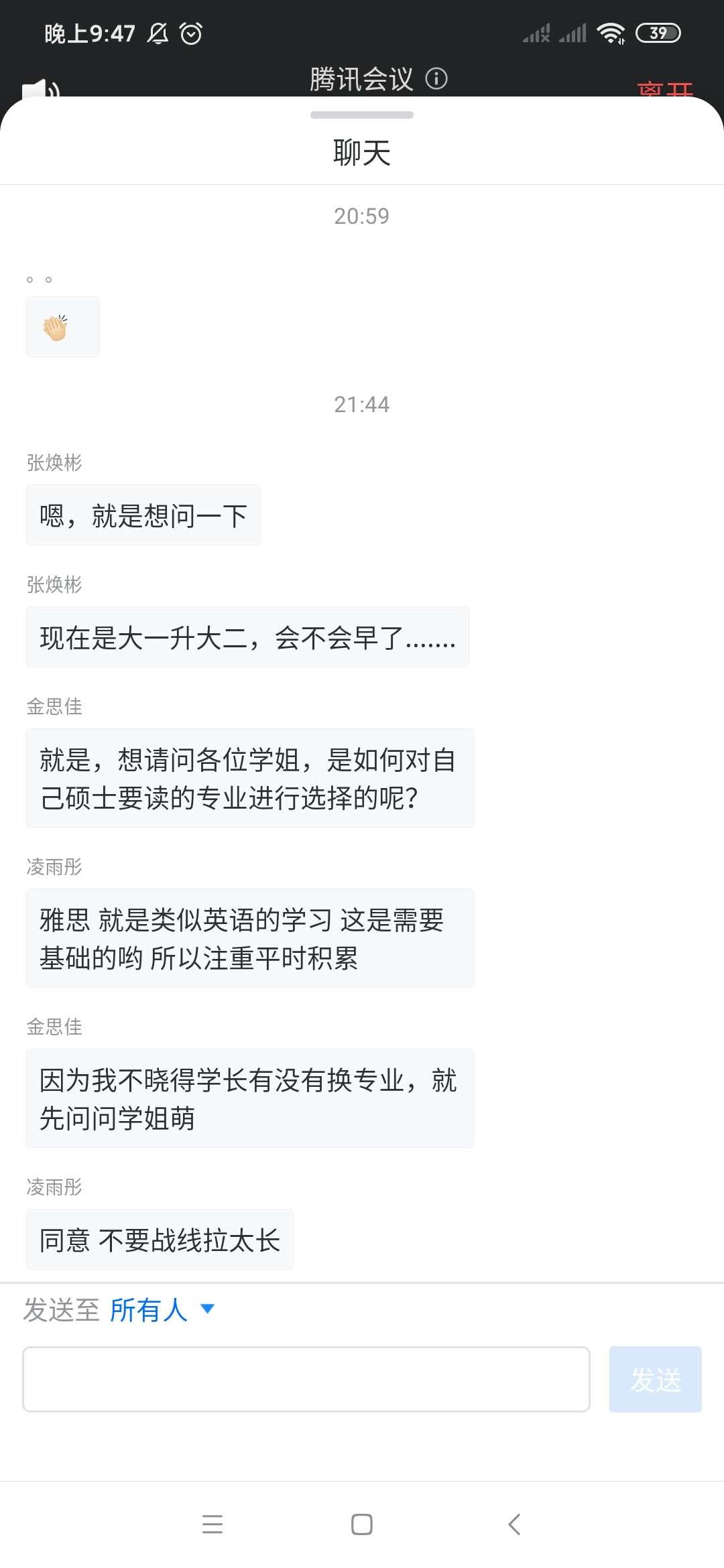Image resolution: width=724 pixels, height=1568 pixels.
Task: Go back using the system back button
Action: click(x=514, y=1524)
